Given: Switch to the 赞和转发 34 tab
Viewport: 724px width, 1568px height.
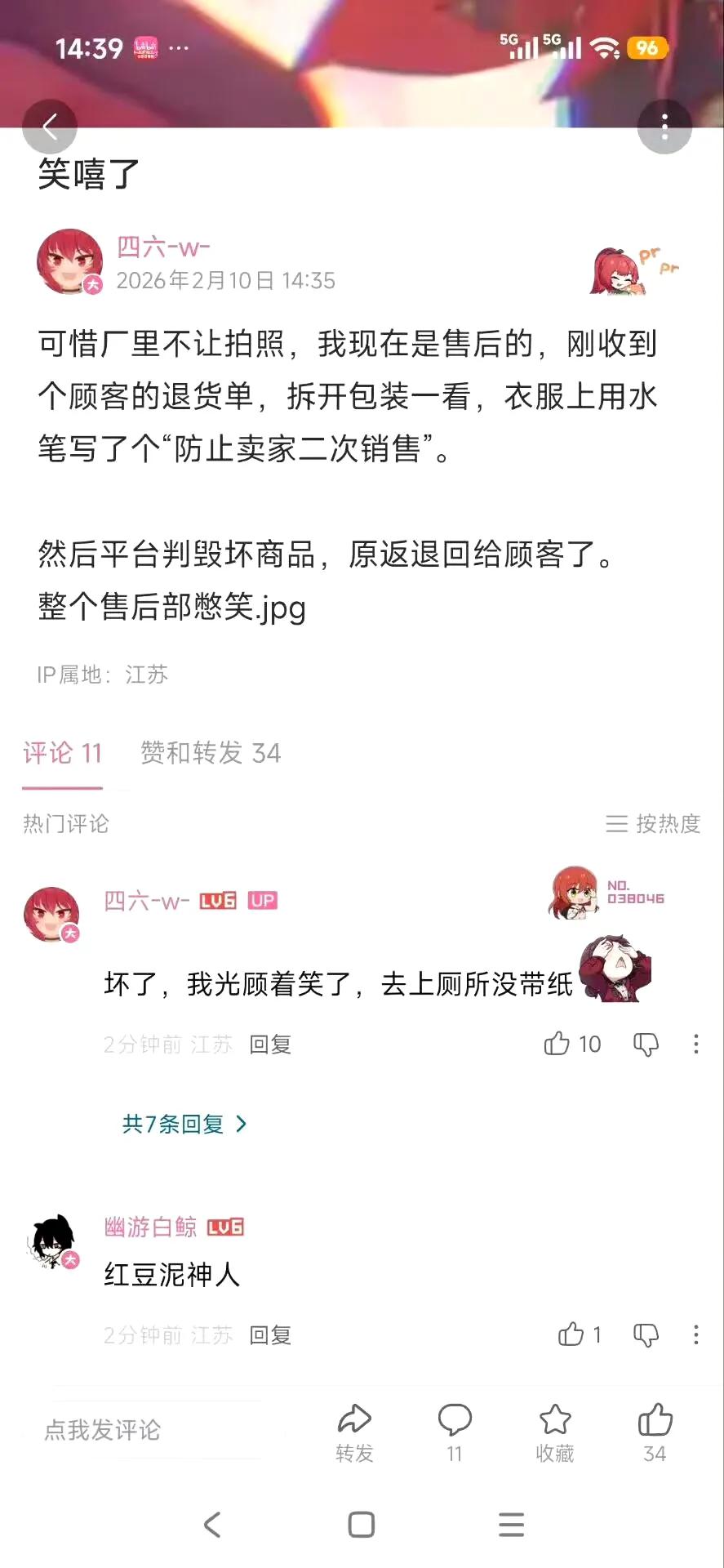Looking at the screenshot, I should [x=211, y=753].
